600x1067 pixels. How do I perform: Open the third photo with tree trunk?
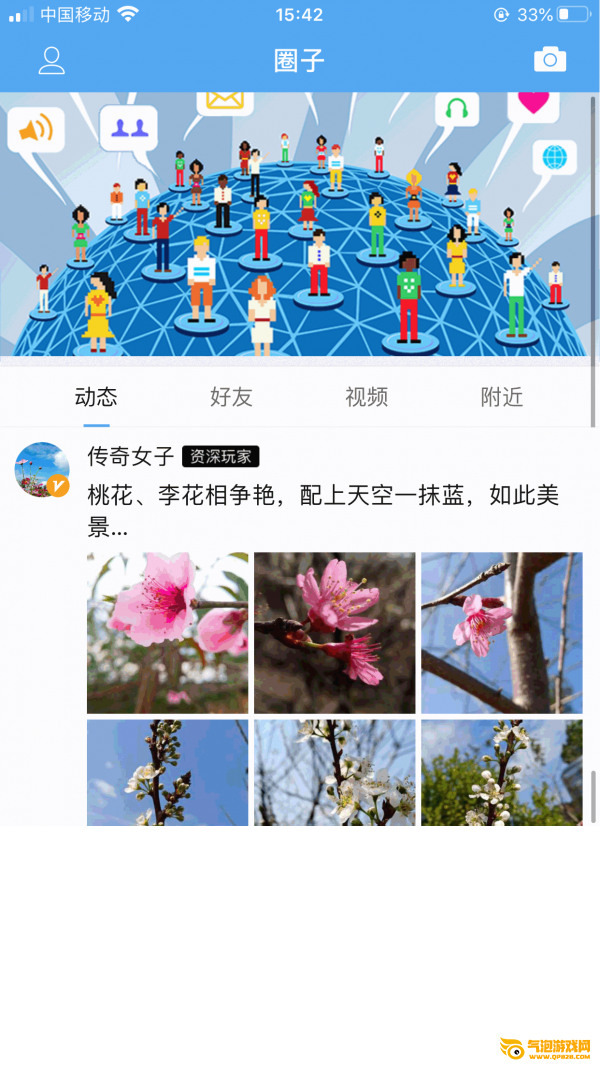click(x=502, y=633)
